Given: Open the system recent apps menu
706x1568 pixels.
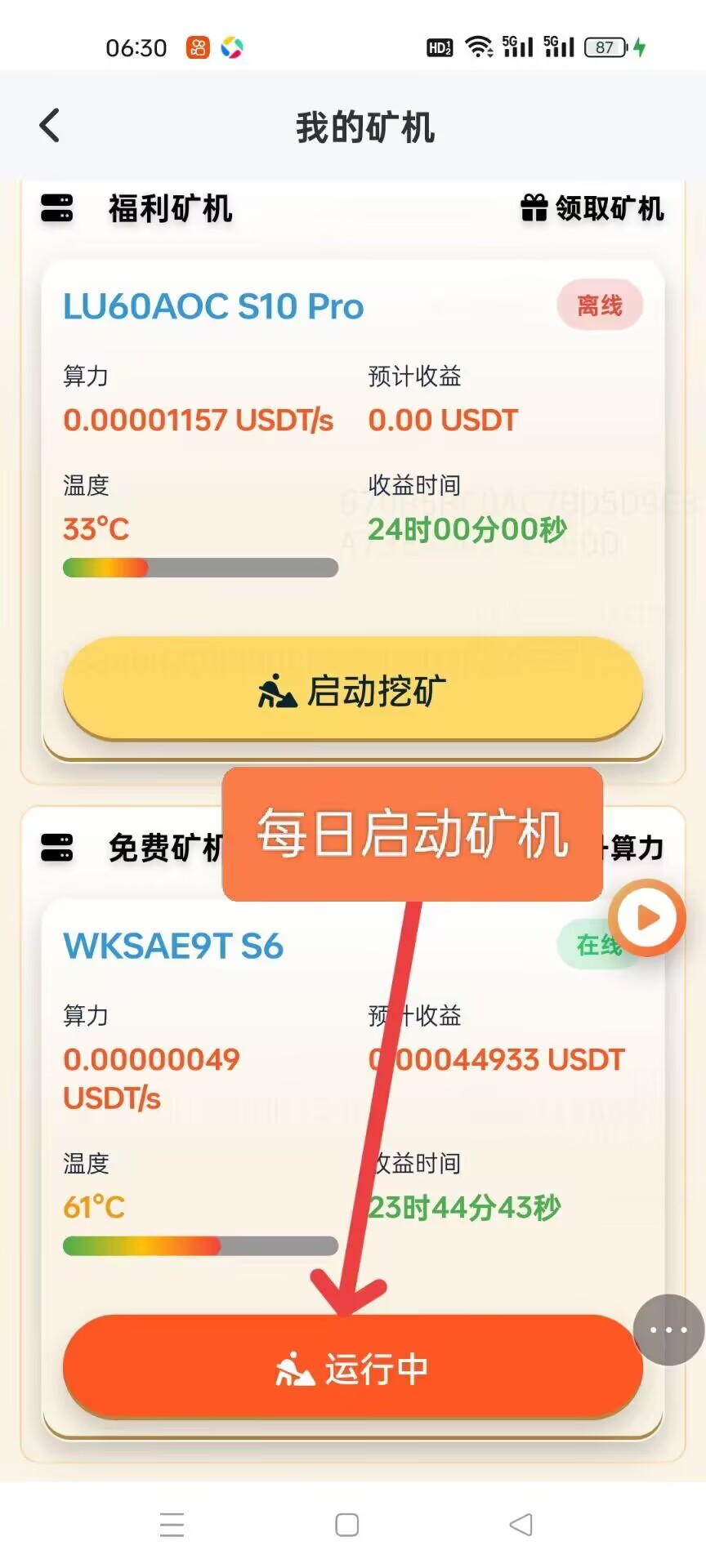Looking at the screenshot, I should pyautogui.click(x=172, y=1525).
